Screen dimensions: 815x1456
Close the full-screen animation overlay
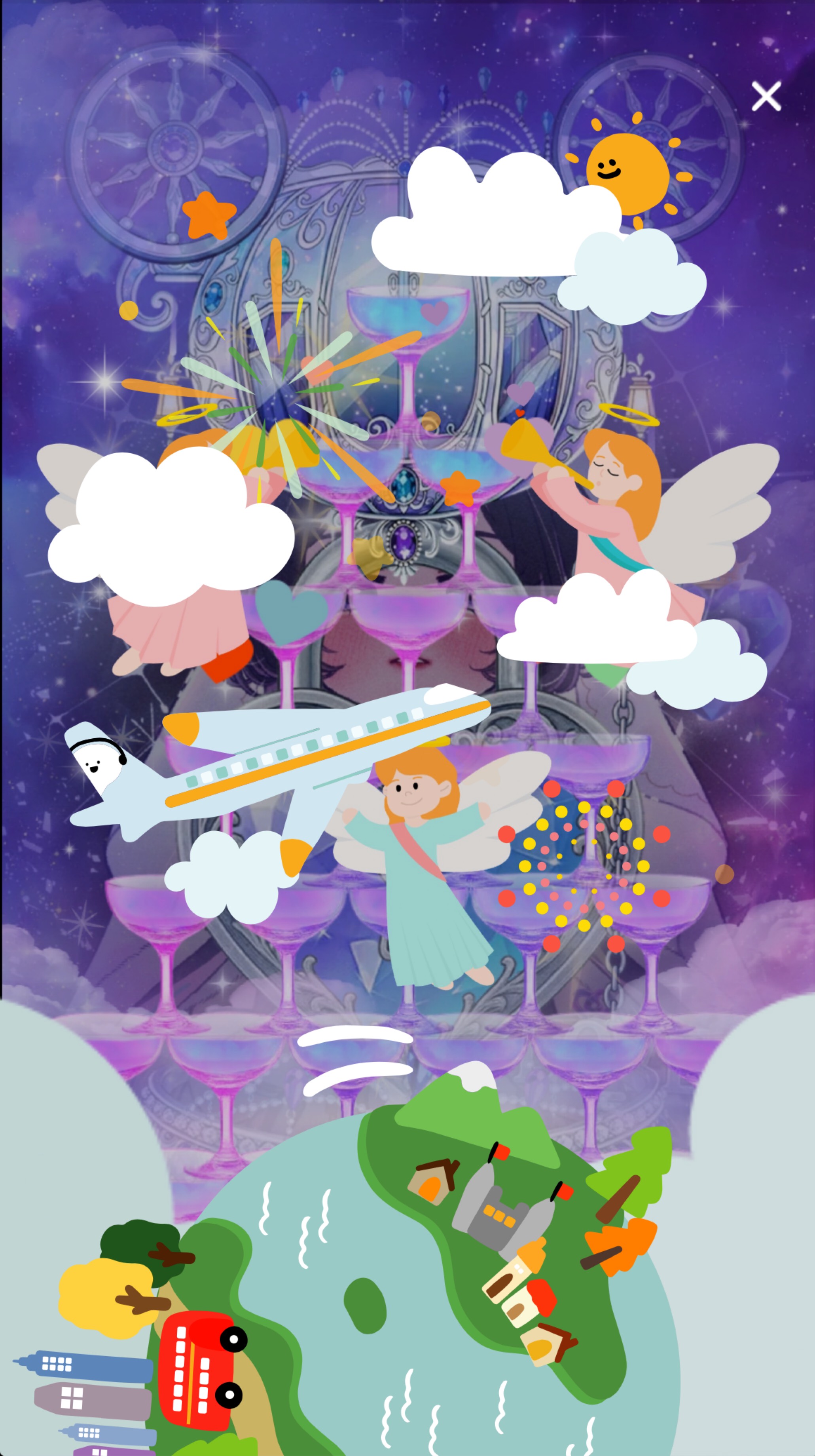click(766, 96)
